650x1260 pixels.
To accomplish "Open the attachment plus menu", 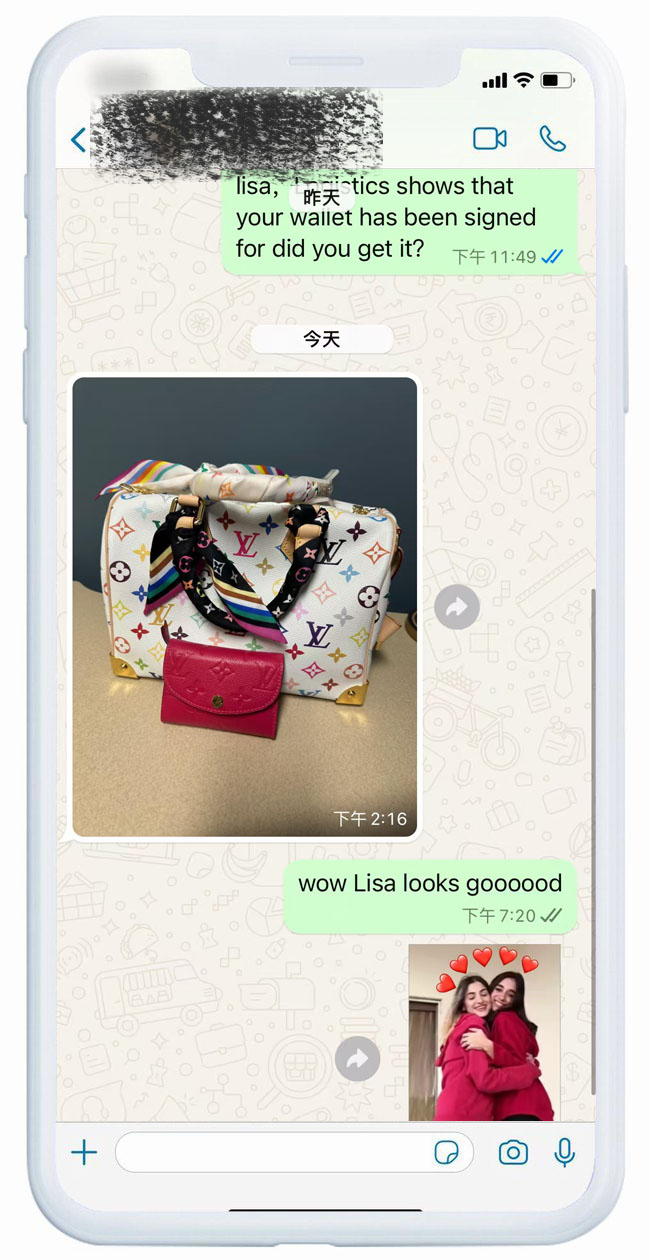I will (x=84, y=1153).
